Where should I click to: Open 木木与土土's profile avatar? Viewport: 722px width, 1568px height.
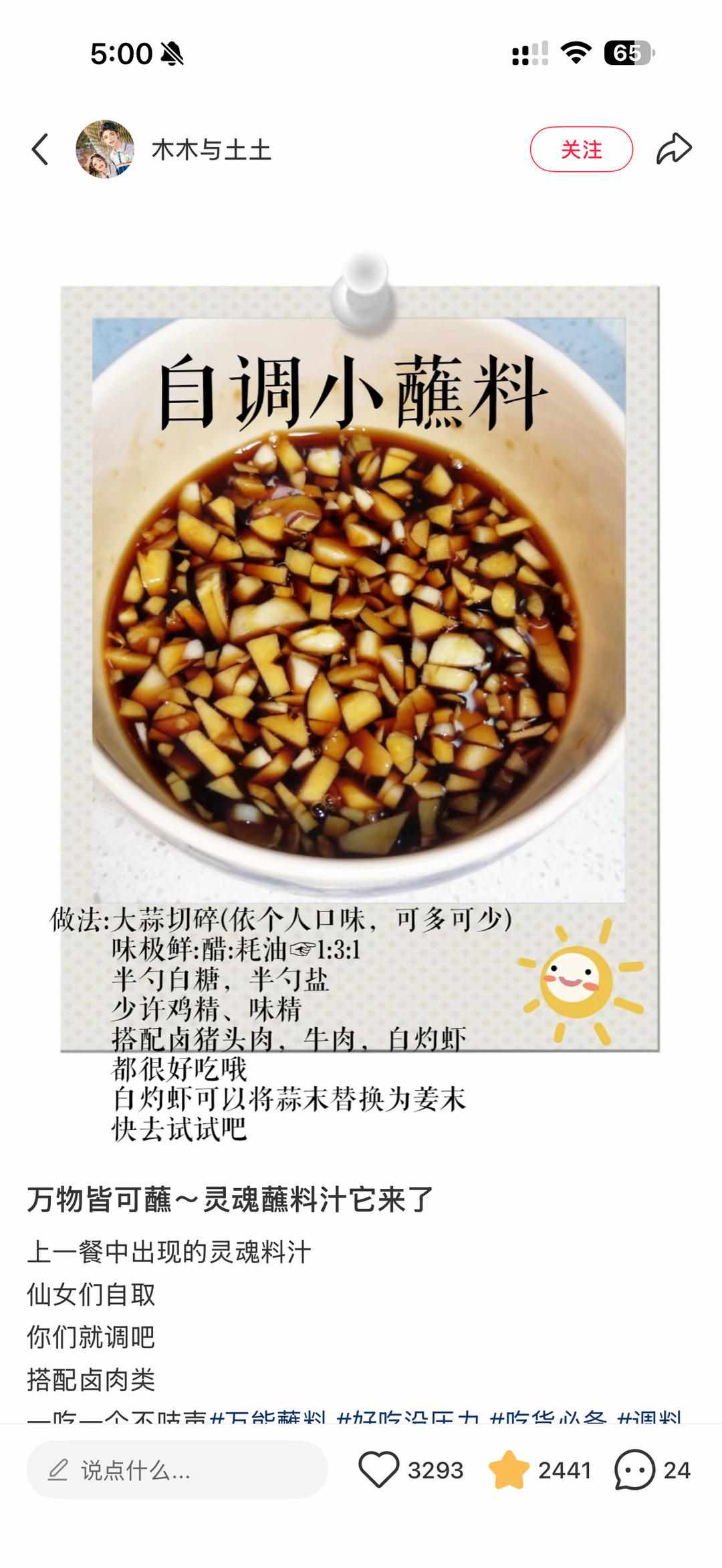105,149
